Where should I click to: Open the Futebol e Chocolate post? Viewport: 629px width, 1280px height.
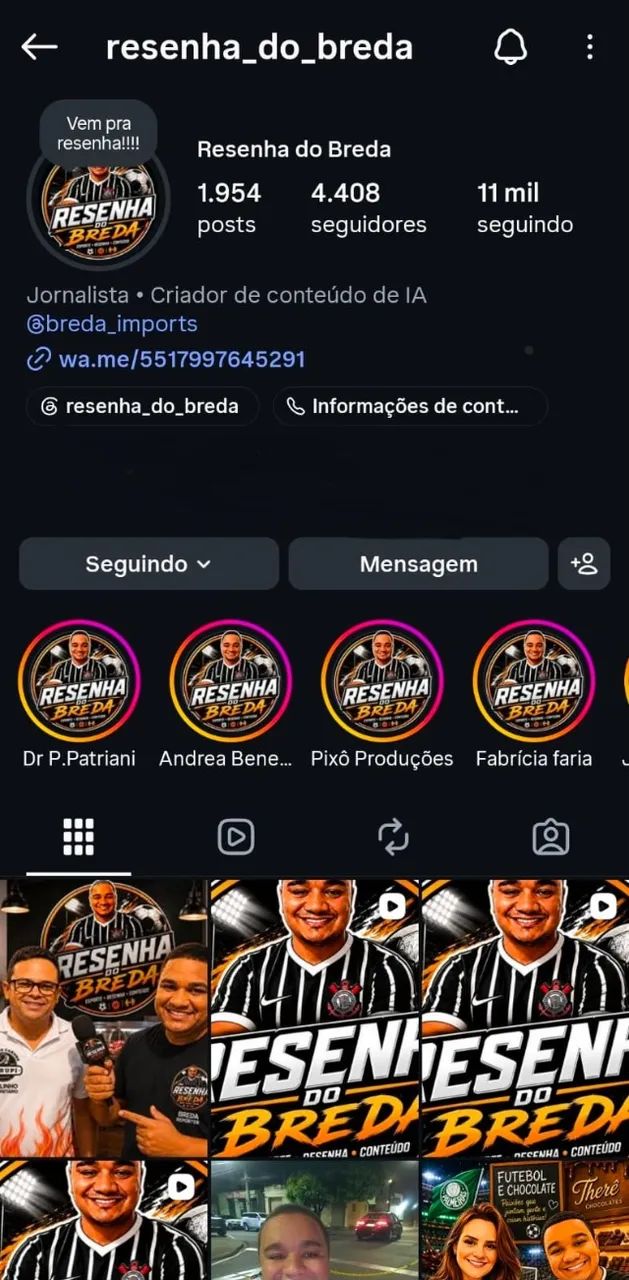click(525, 1220)
